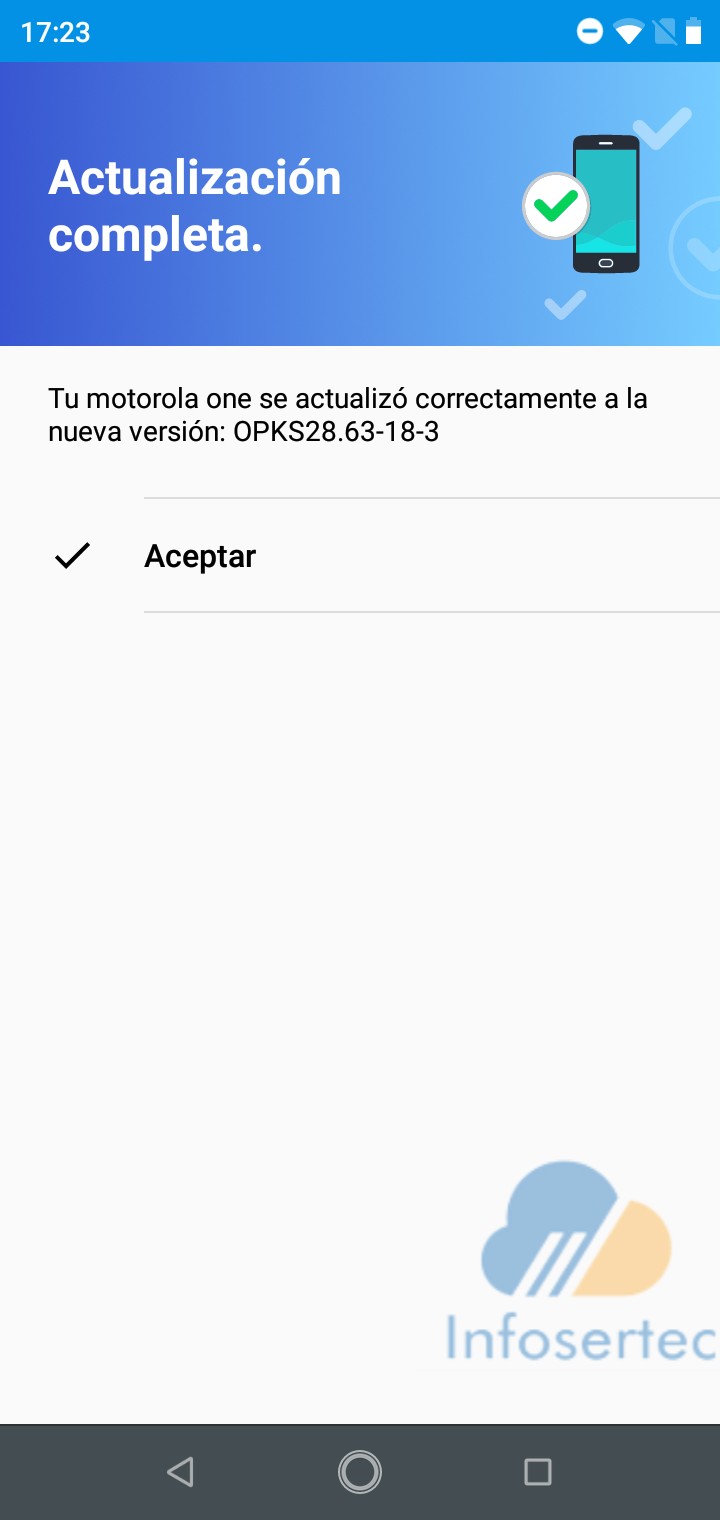The height and width of the screenshot is (1520, 720).
Task: Tap Aceptar to confirm the update
Action: 200,556
